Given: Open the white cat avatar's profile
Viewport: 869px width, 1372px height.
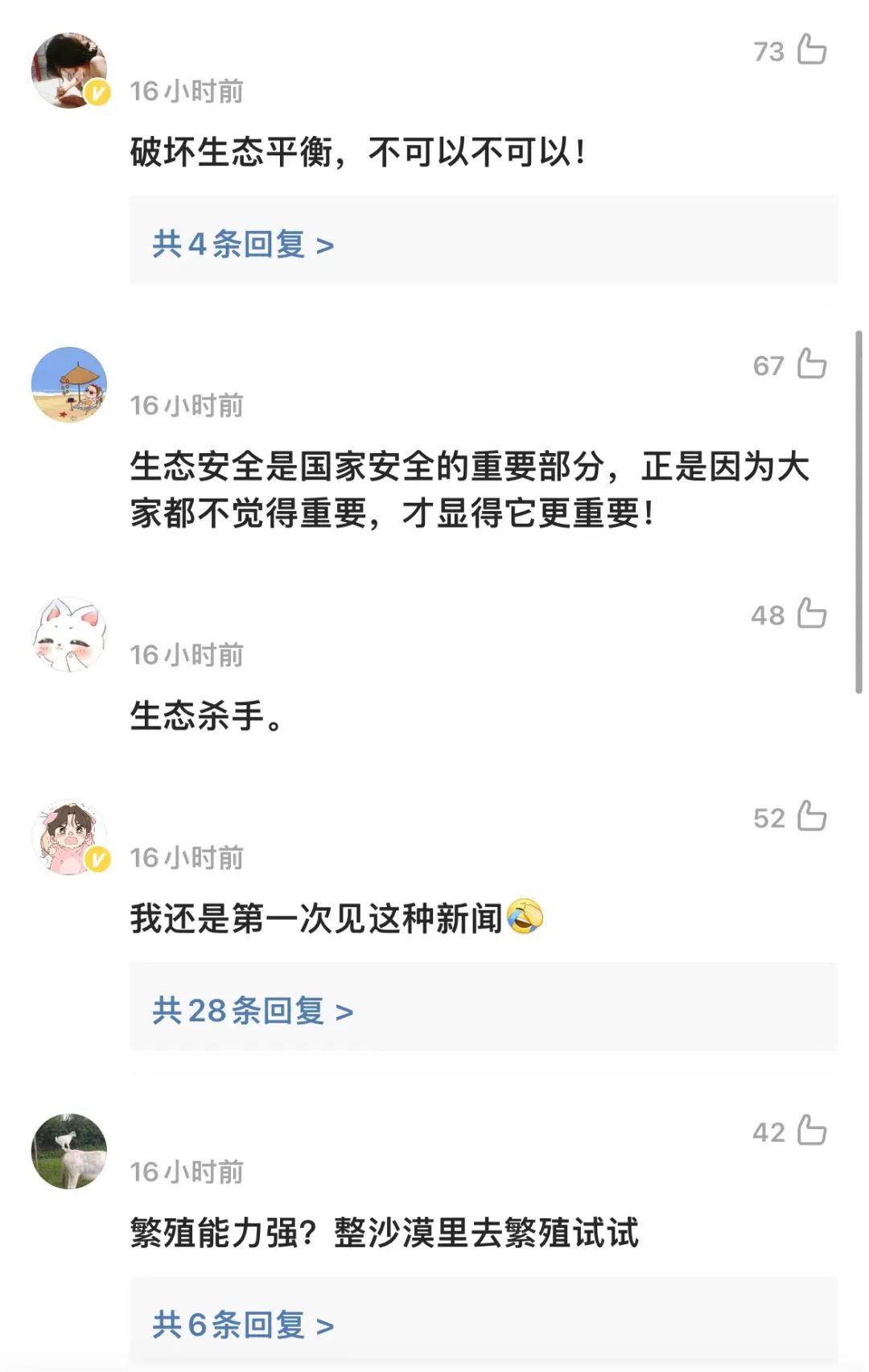Looking at the screenshot, I should click(69, 634).
